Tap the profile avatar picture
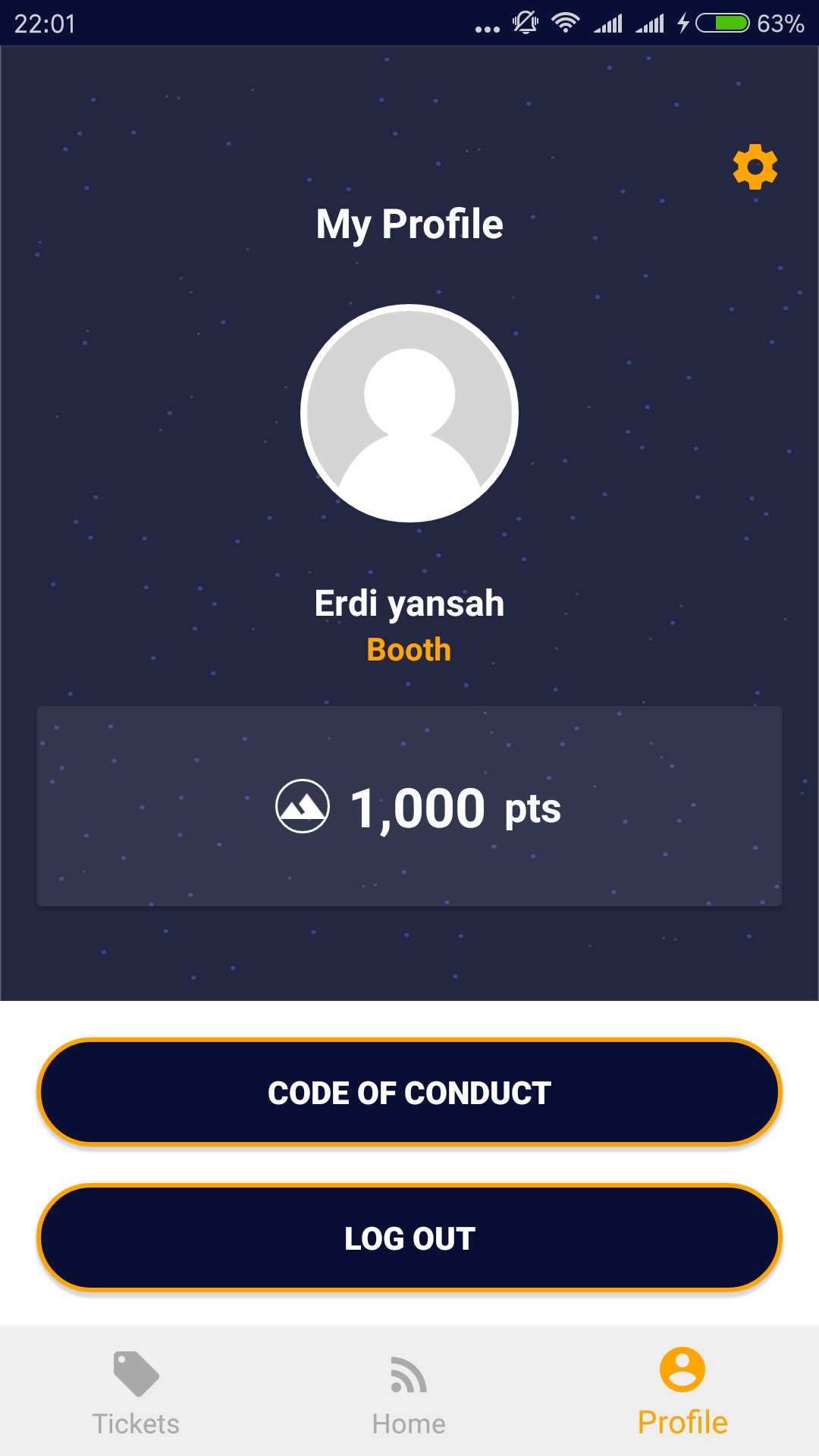The width and height of the screenshot is (819, 1456). coord(409,413)
